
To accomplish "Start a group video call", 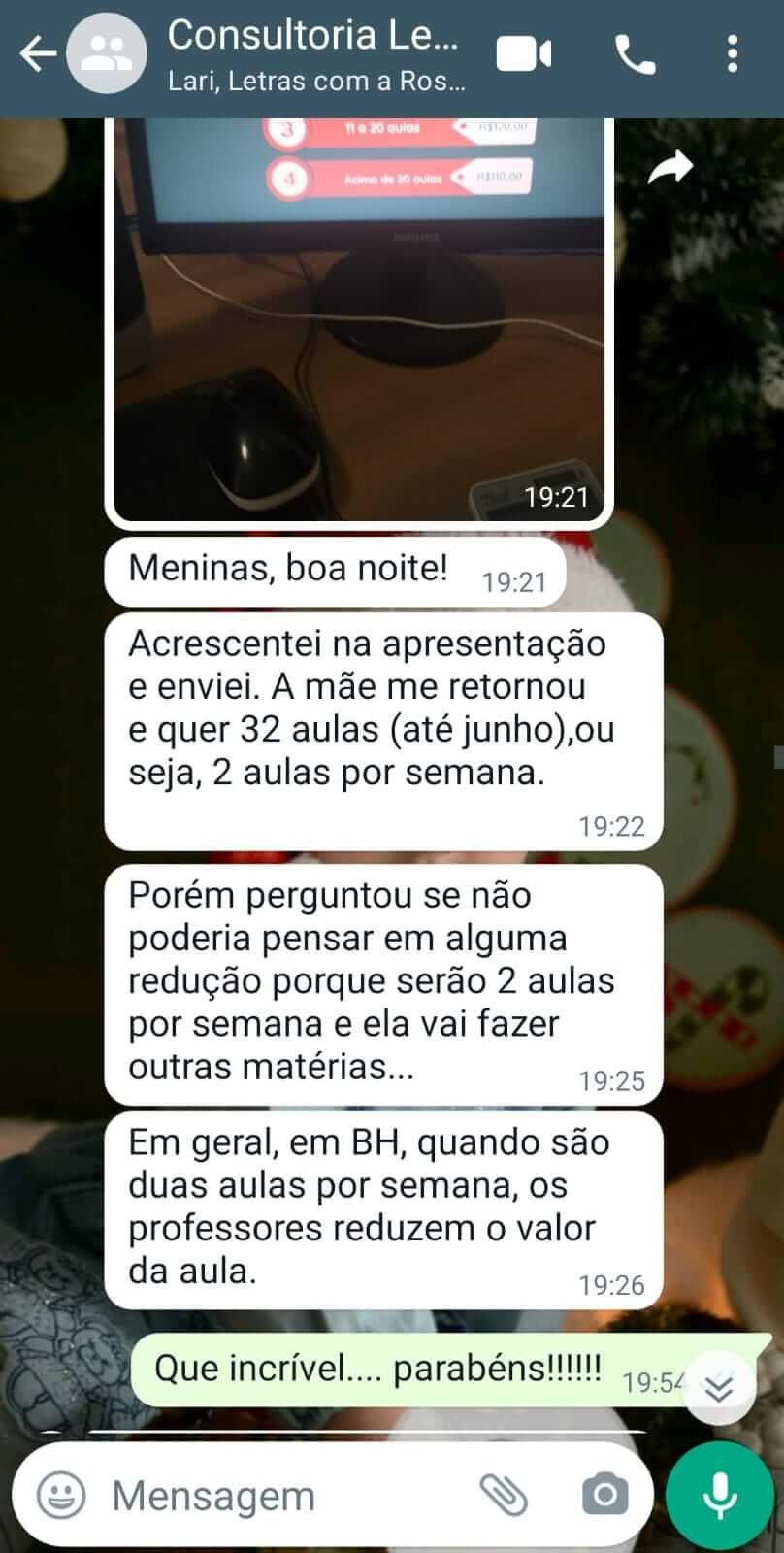I will tap(524, 54).
